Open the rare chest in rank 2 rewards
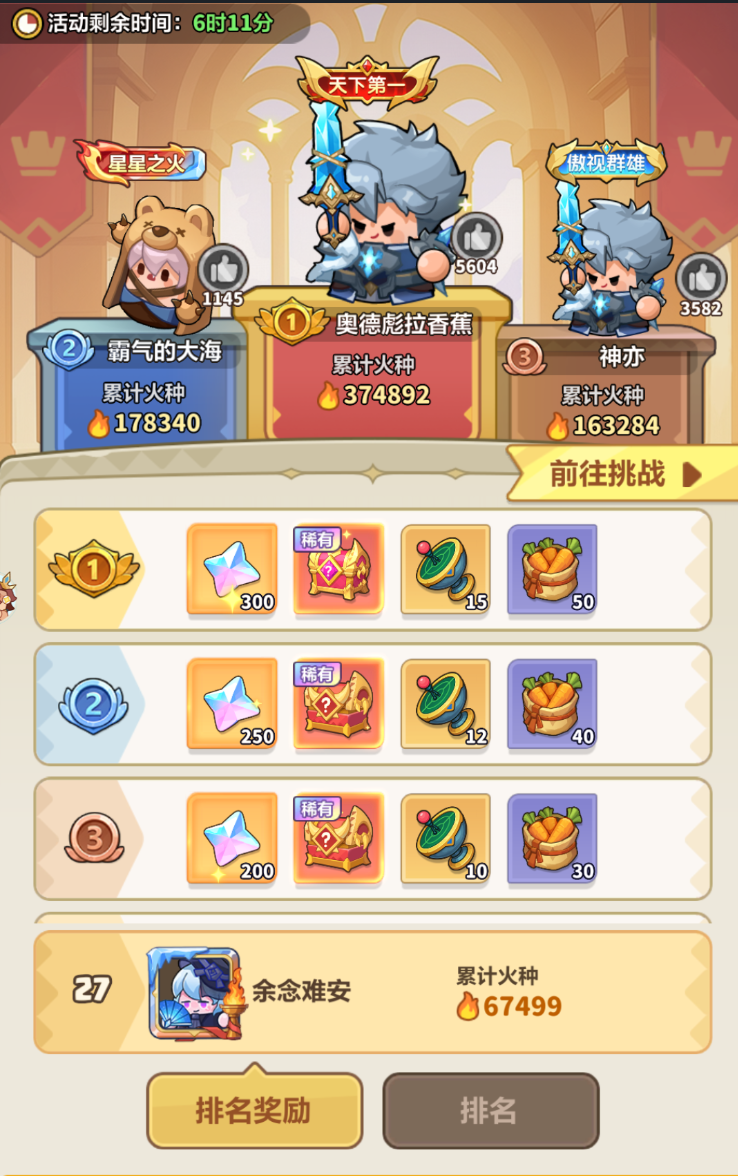Viewport: 738px width, 1176px height. 338,705
